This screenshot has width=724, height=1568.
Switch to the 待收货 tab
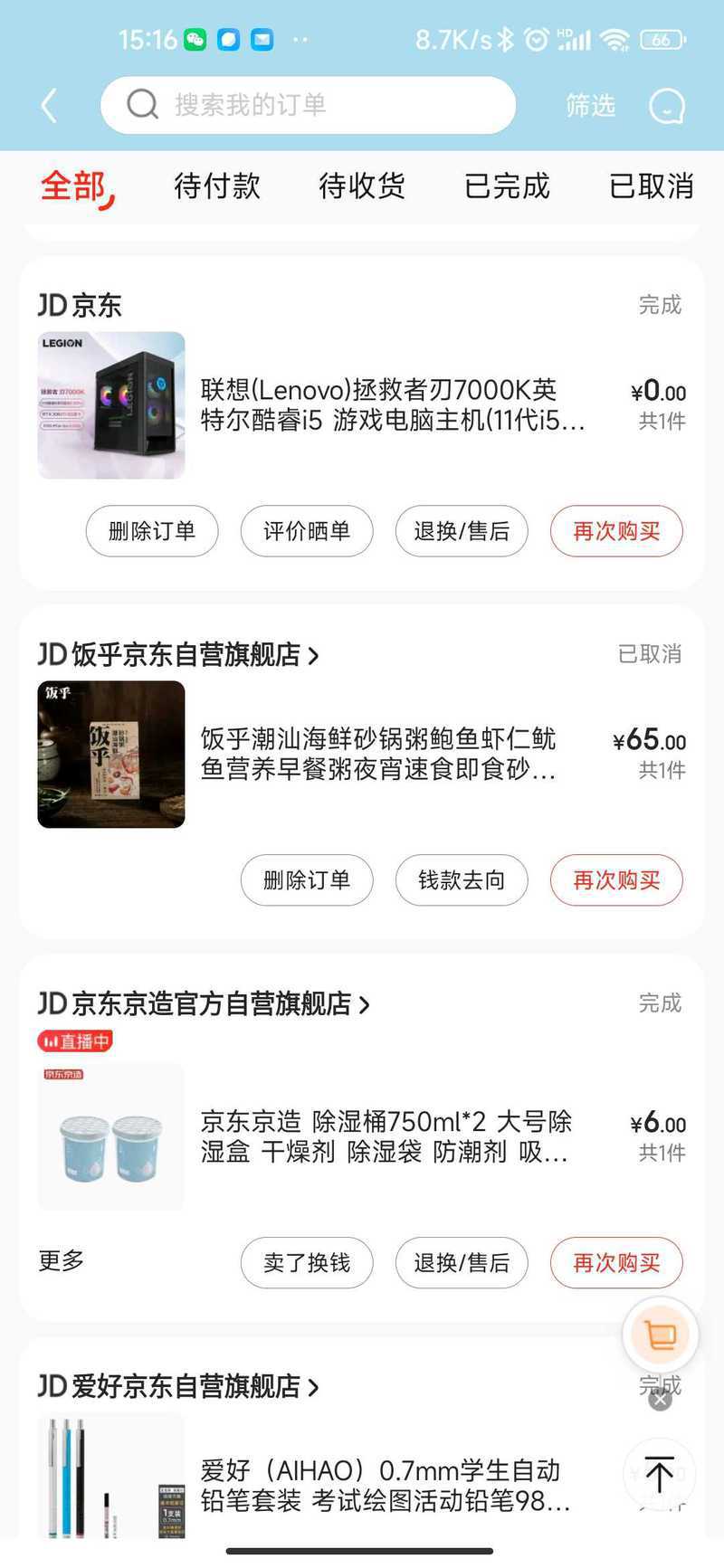pyautogui.click(x=362, y=186)
